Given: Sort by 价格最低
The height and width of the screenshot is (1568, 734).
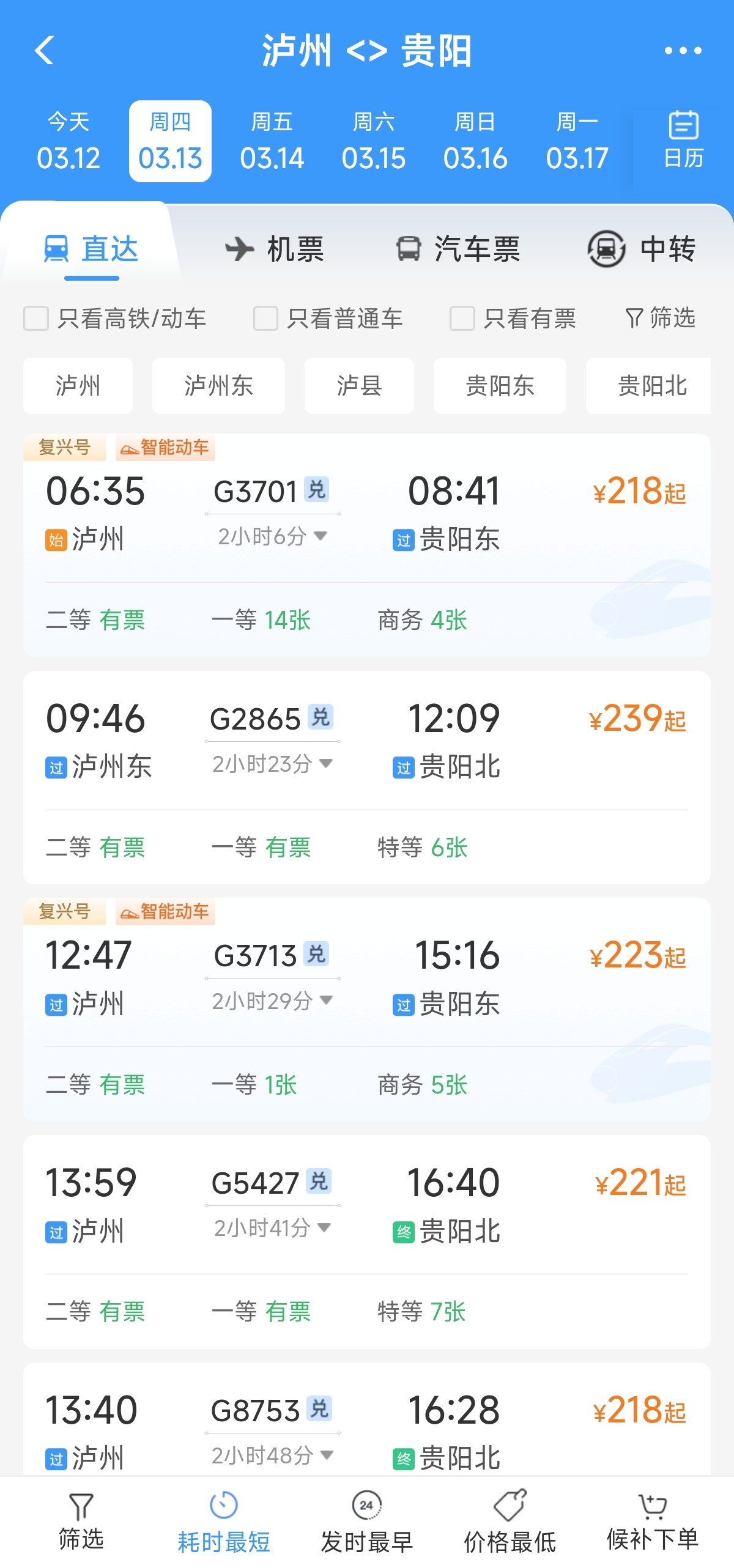Looking at the screenshot, I should pyautogui.click(x=510, y=1523).
